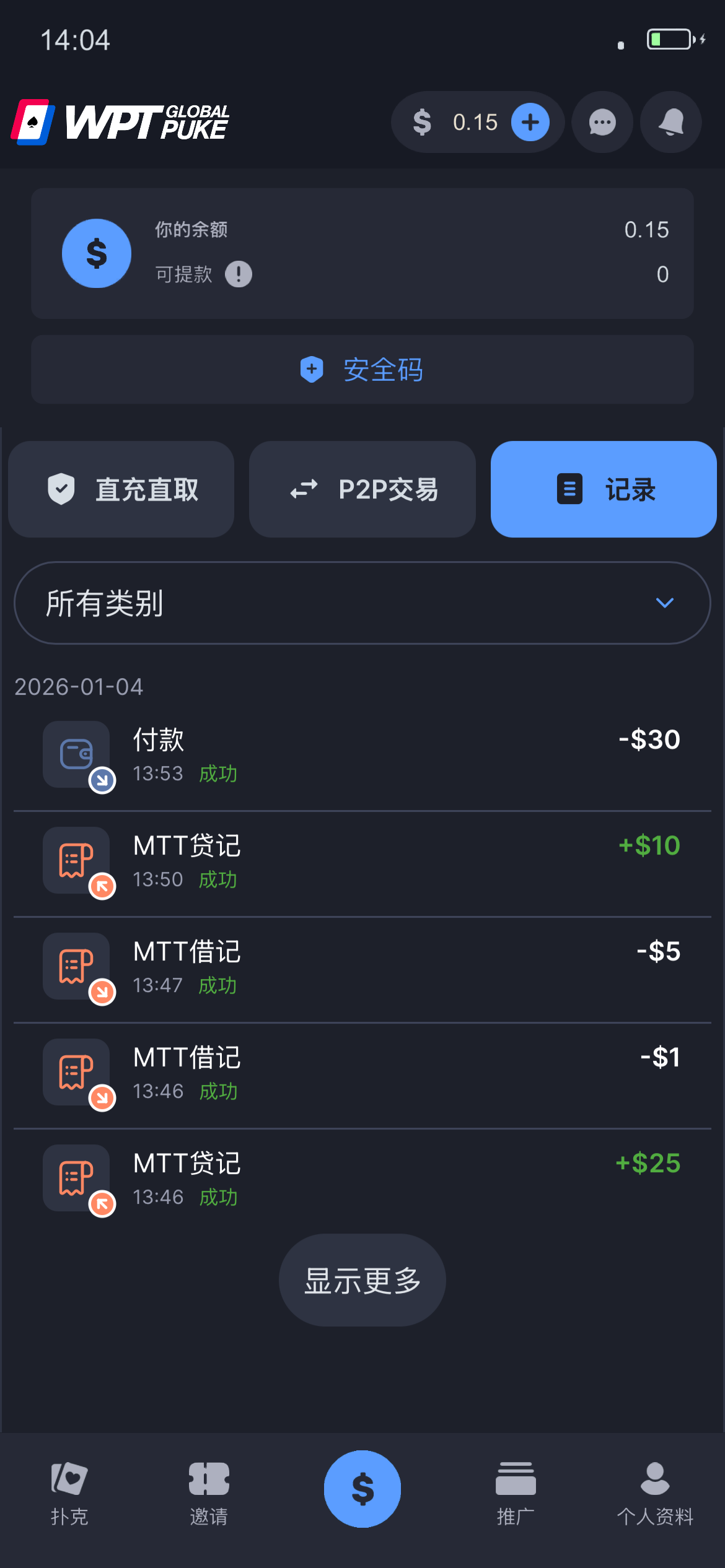
Task: Switch to the P2P交易 tab
Action: (362, 489)
